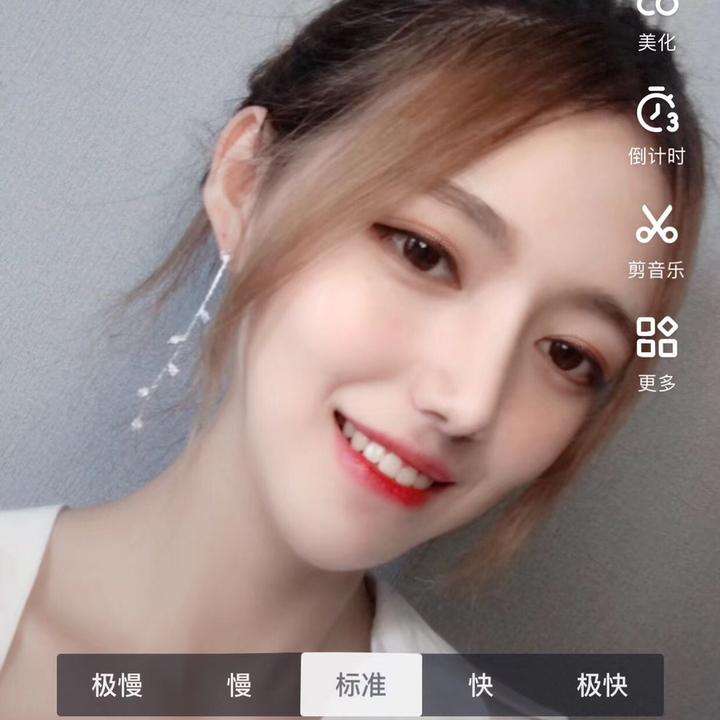Pick 极快 fastest speed
The image size is (720, 720).
(602, 686)
